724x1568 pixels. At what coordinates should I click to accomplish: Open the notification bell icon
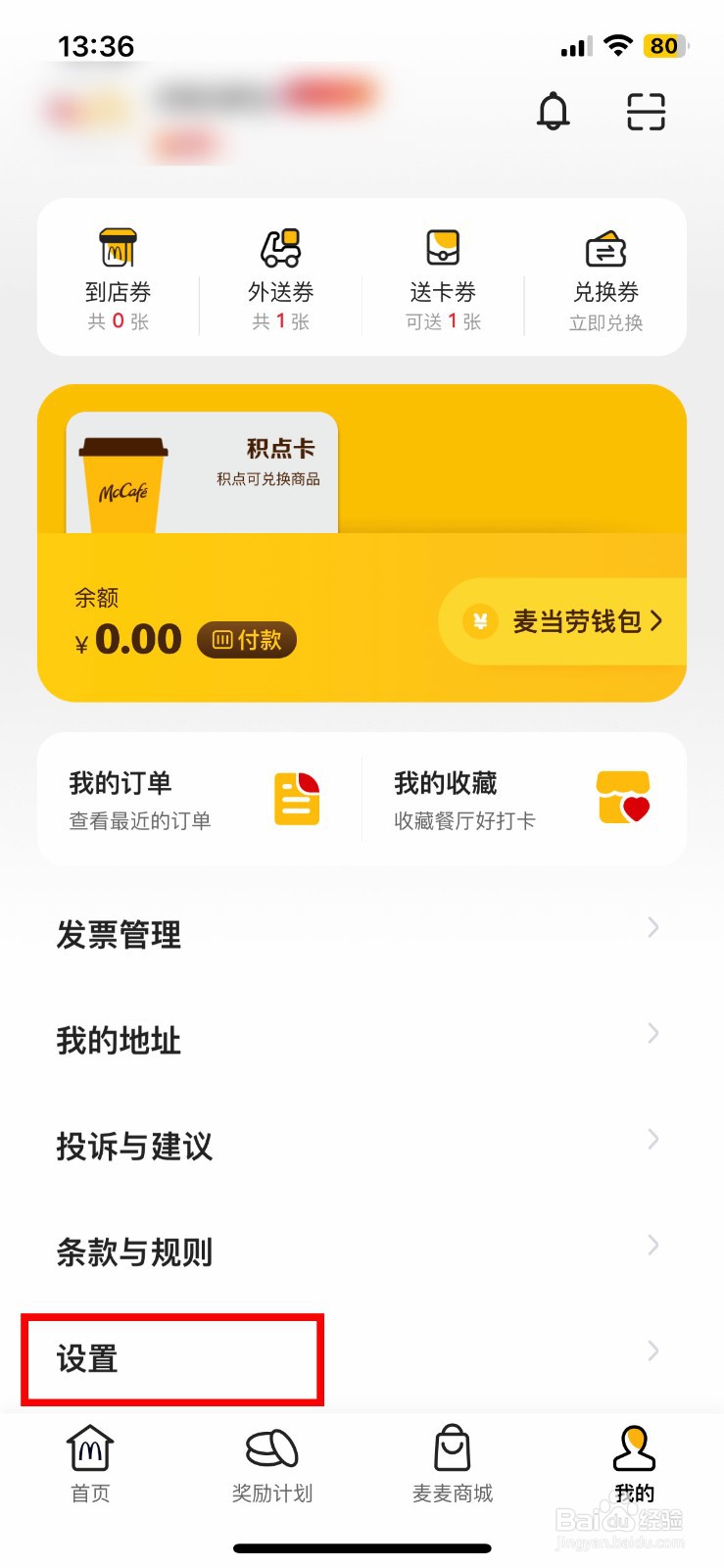coord(554,112)
